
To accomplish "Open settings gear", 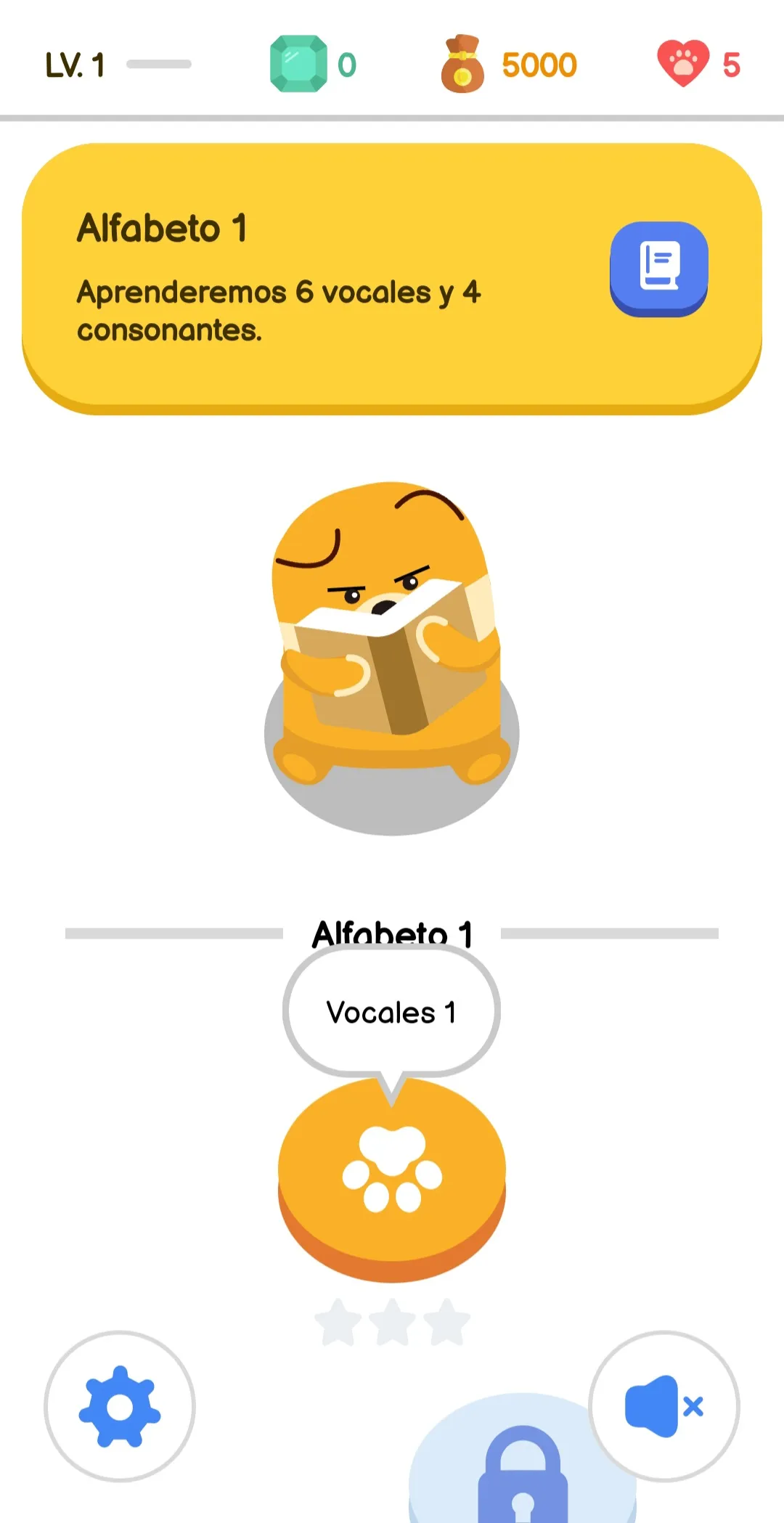I will tap(120, 1406).
